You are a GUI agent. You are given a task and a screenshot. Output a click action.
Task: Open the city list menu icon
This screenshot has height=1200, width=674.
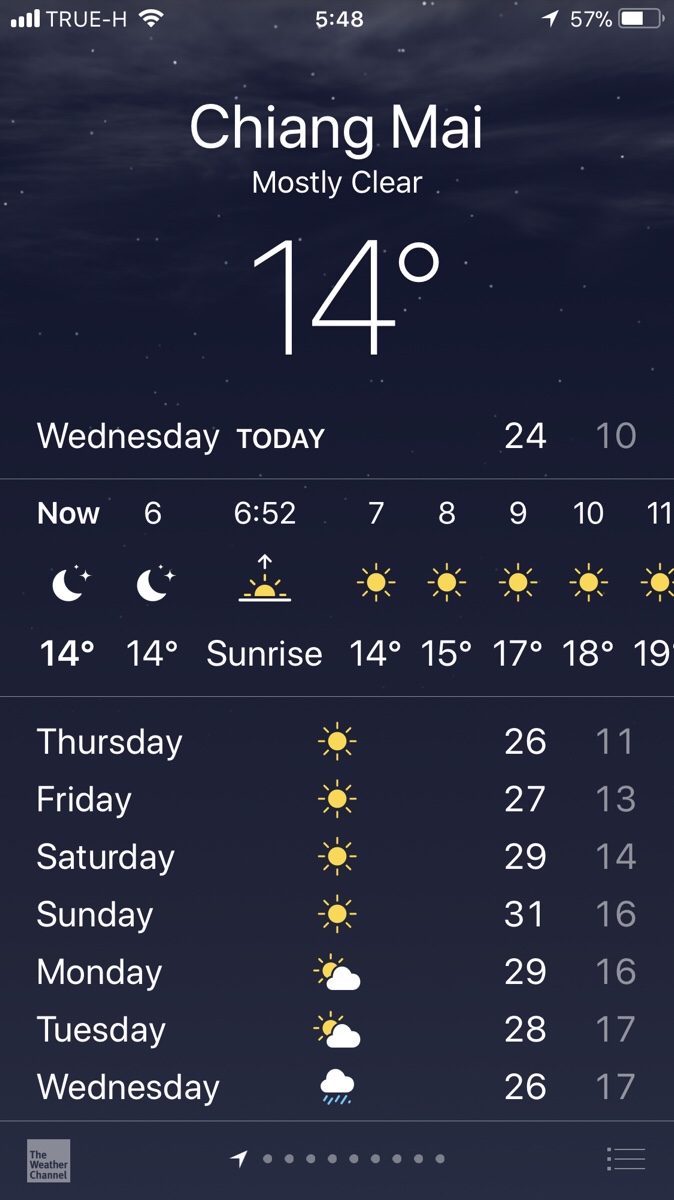626,1159
